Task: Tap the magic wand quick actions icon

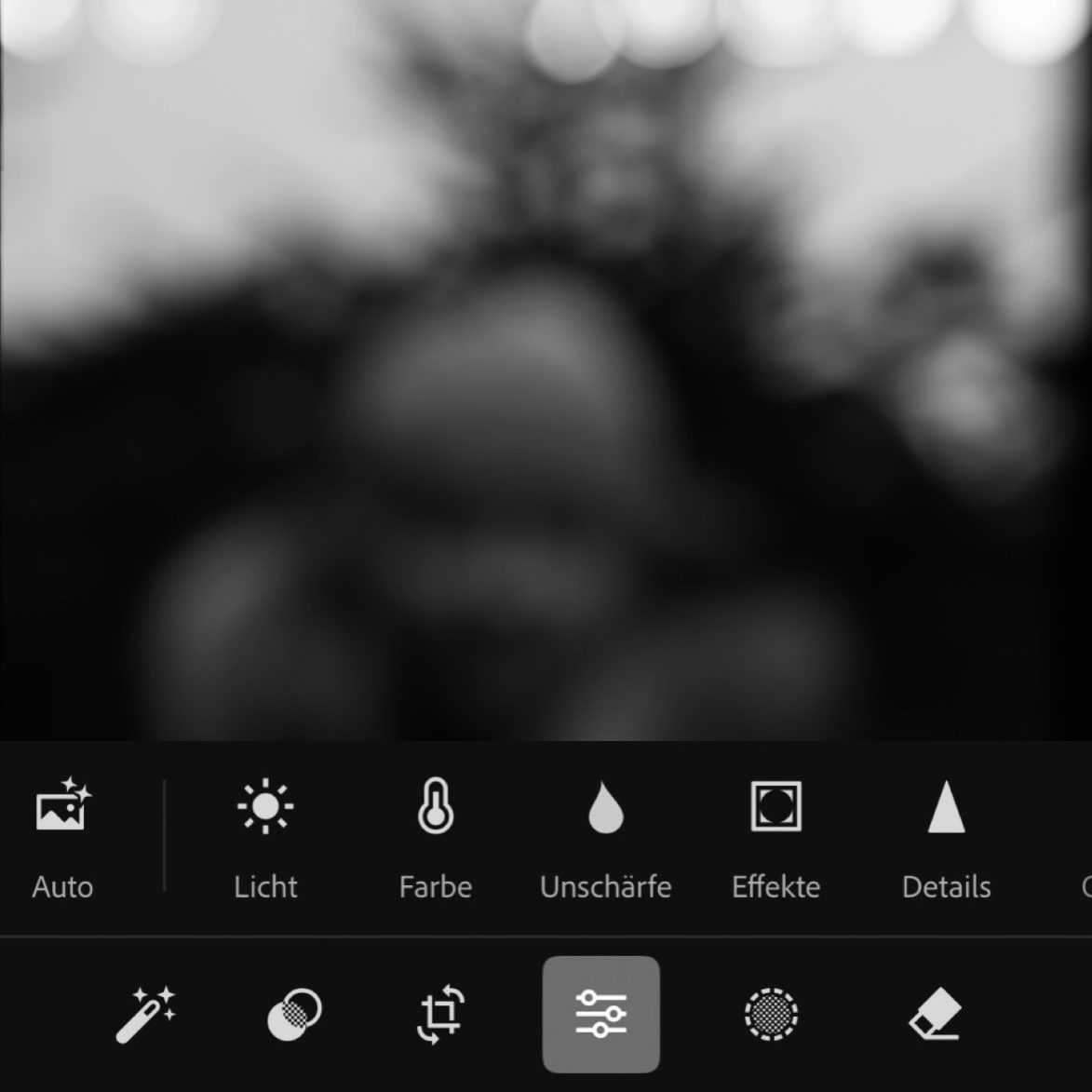Action: [146, 1014]
